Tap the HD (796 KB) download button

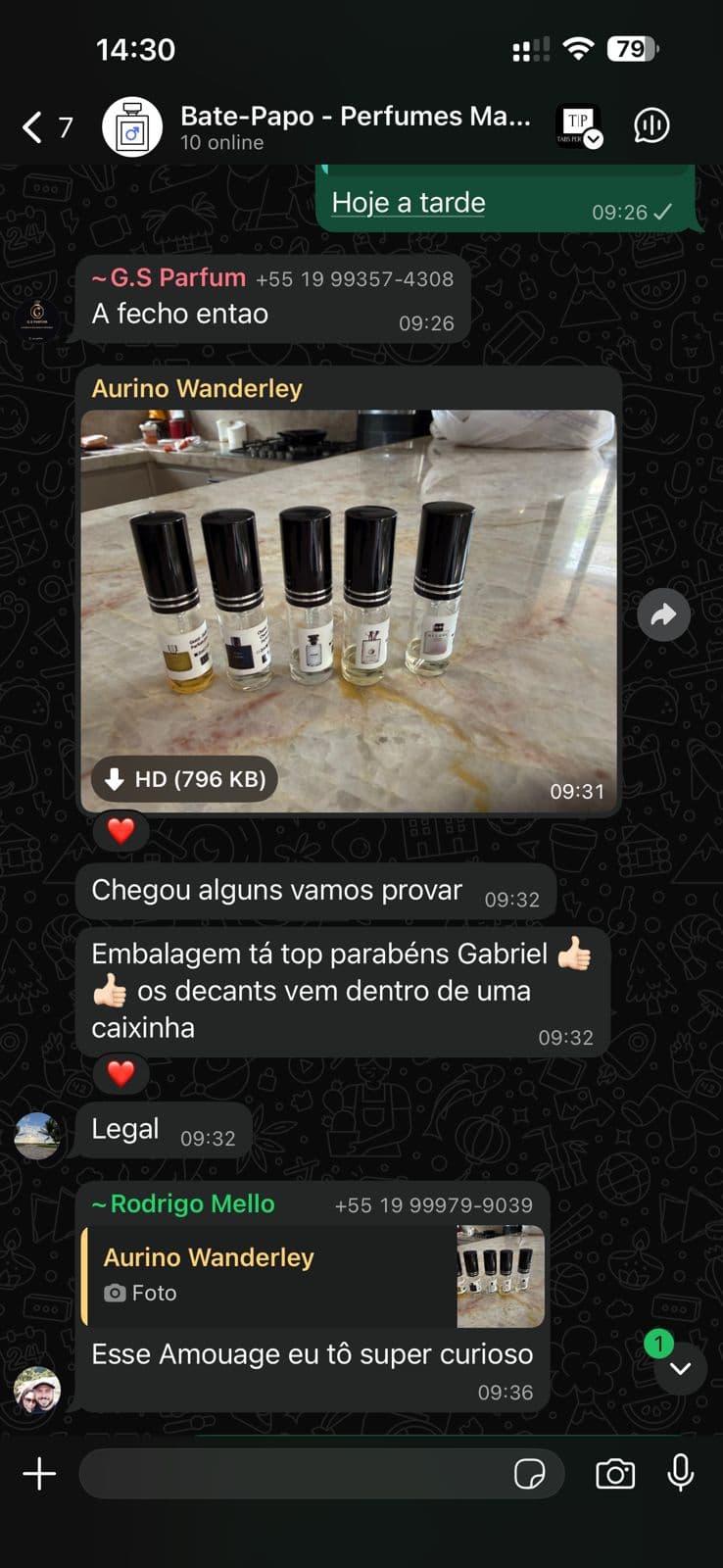[x=182, y=779]
